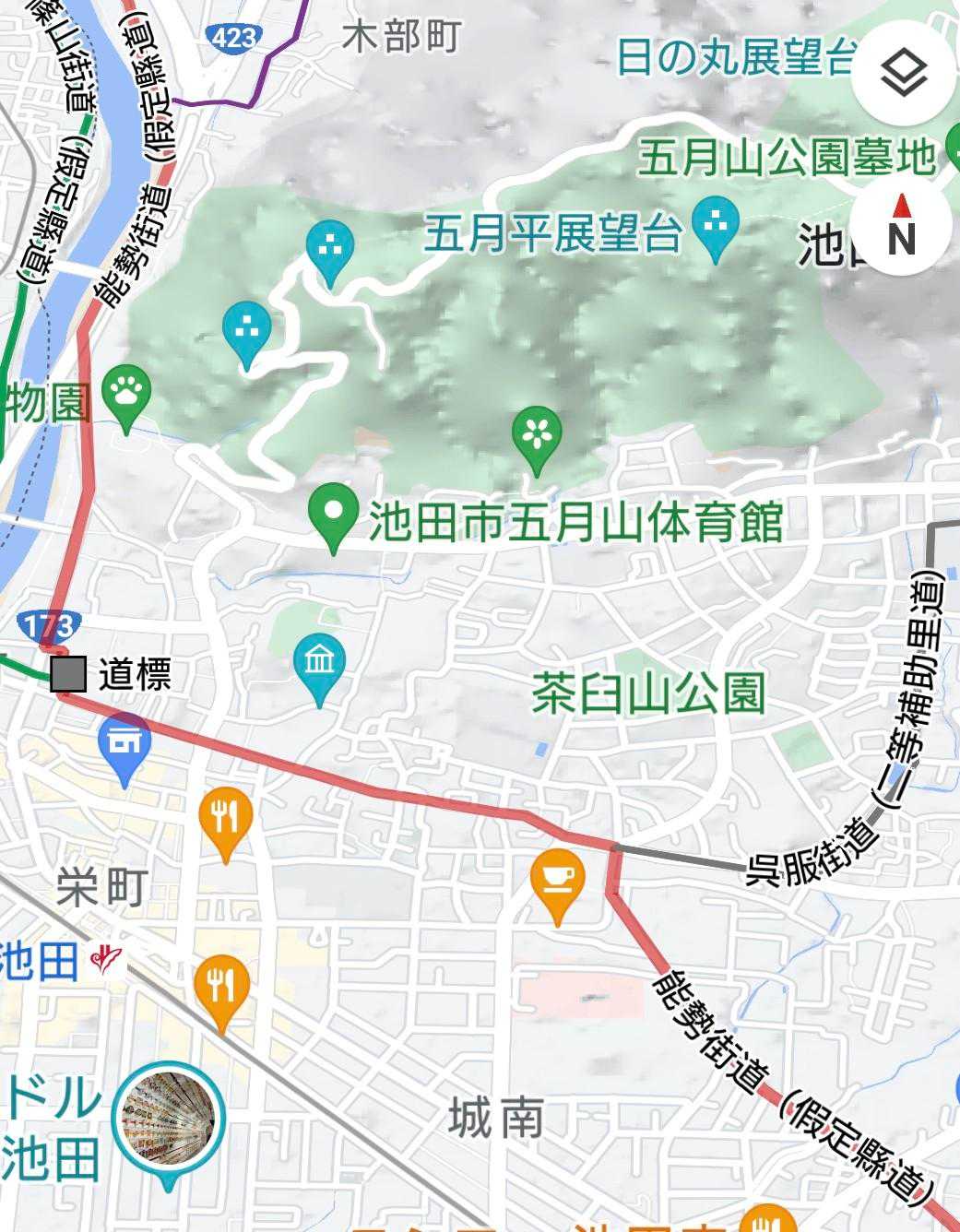Tap the zoo paw-print pin
Screen dimensions: 960x1232
click(x=127, y=393)
